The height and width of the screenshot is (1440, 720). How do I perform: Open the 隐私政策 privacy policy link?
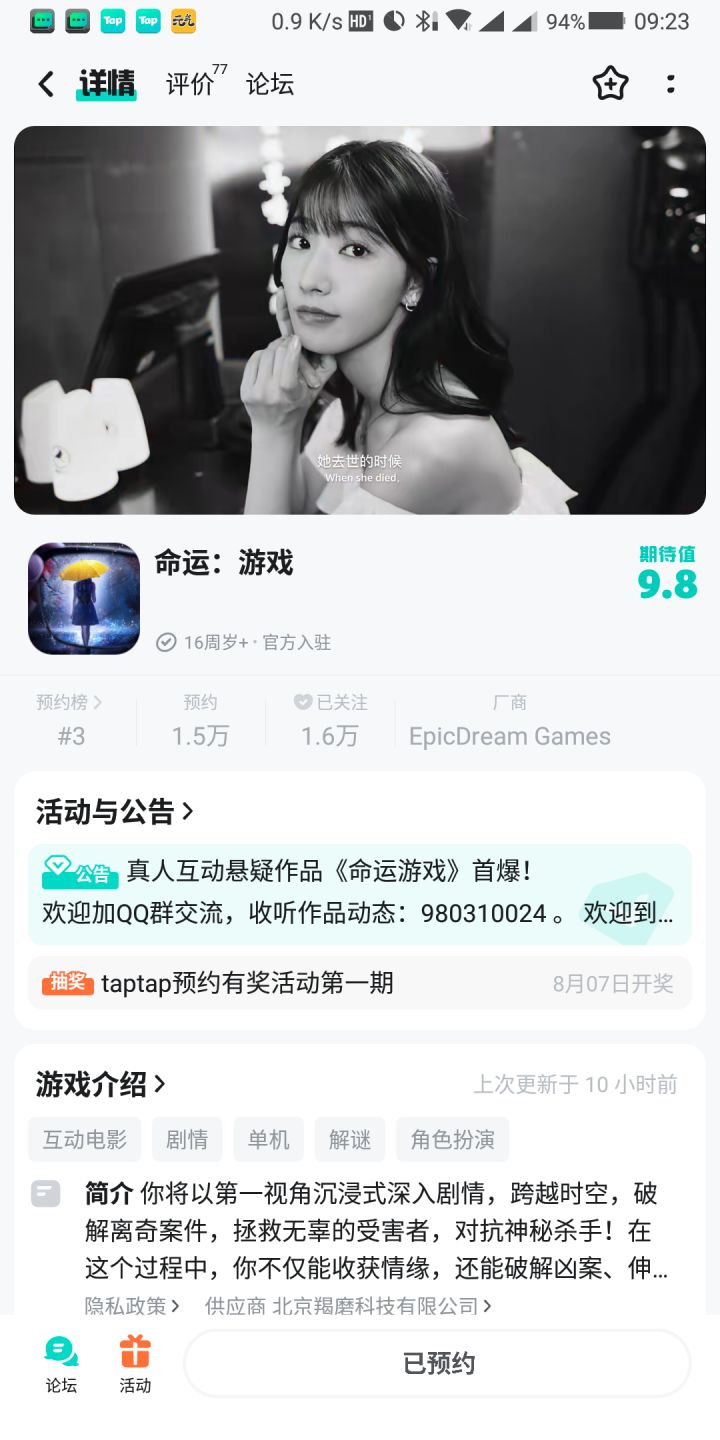tap(120, 1306)
